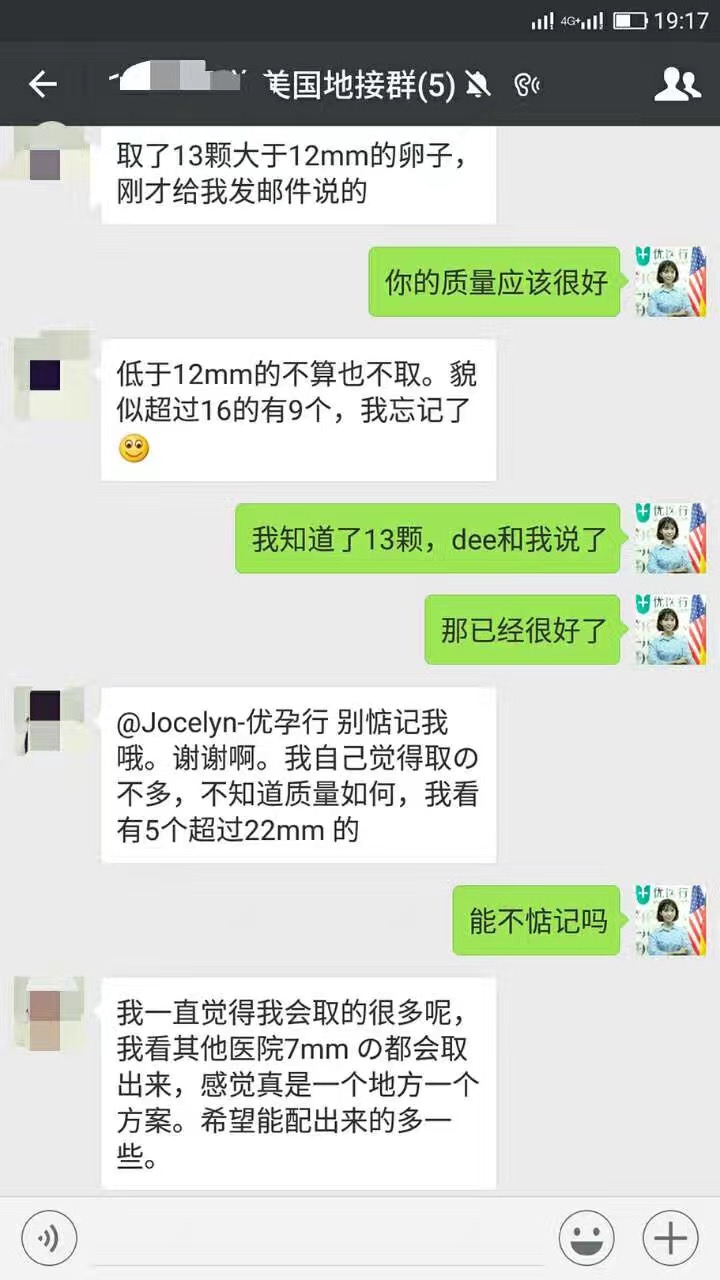Open avatar beside '能不惦记吗' message
The image size is (720, 1280).
(x=671, y=920)
